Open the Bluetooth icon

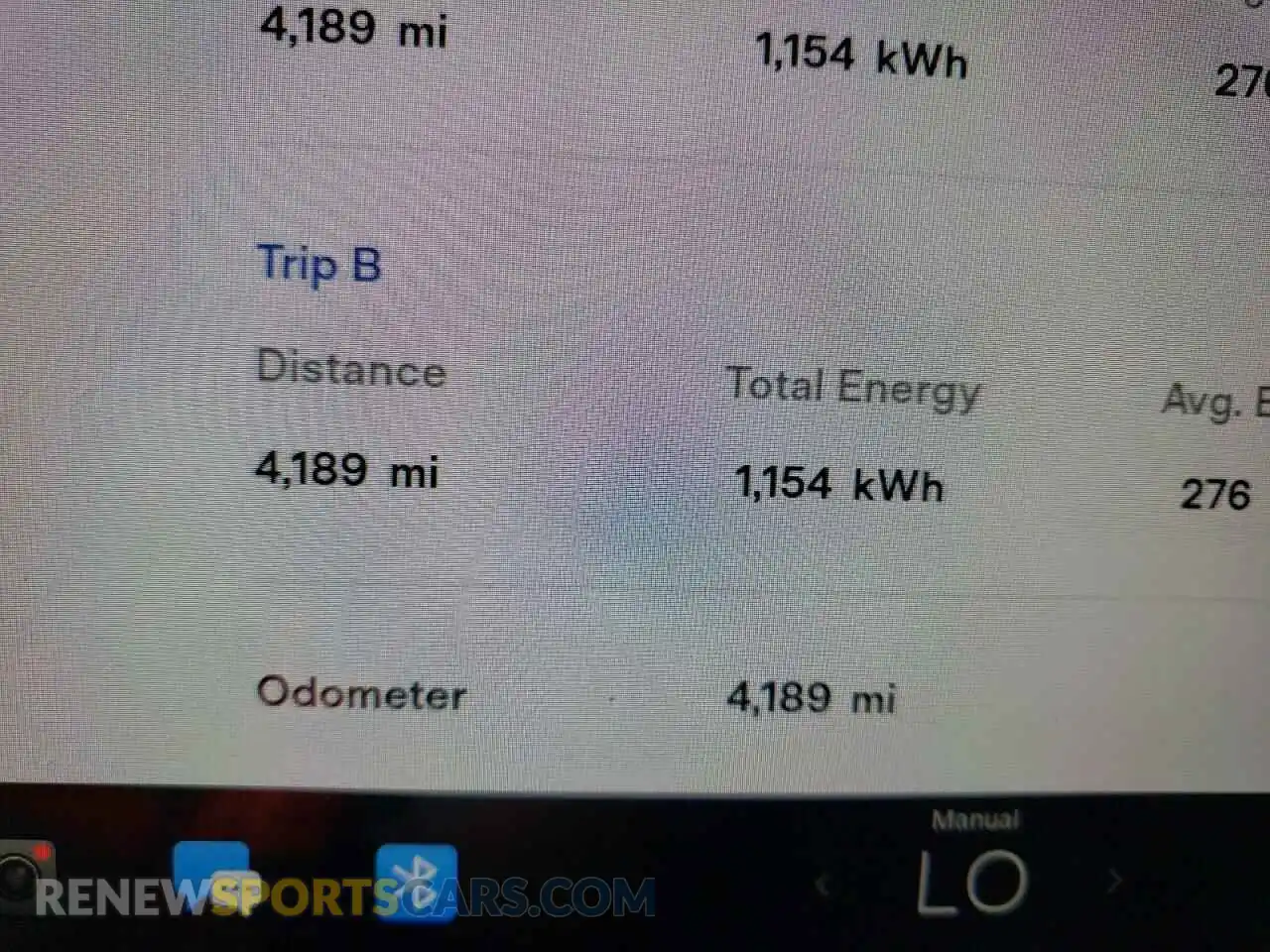click(x=417, y=882)
